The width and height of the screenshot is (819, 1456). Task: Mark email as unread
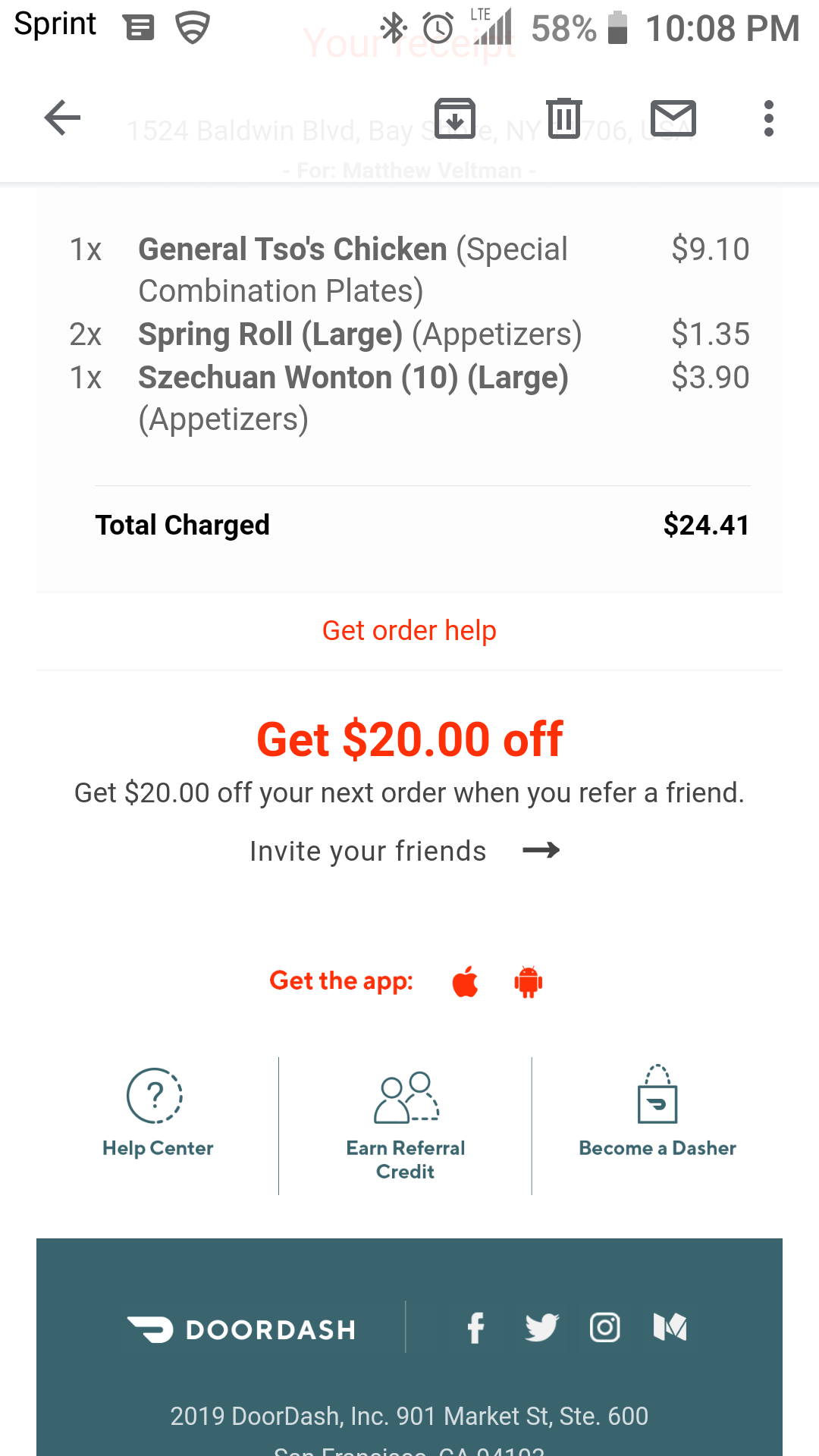click(673, 118)
